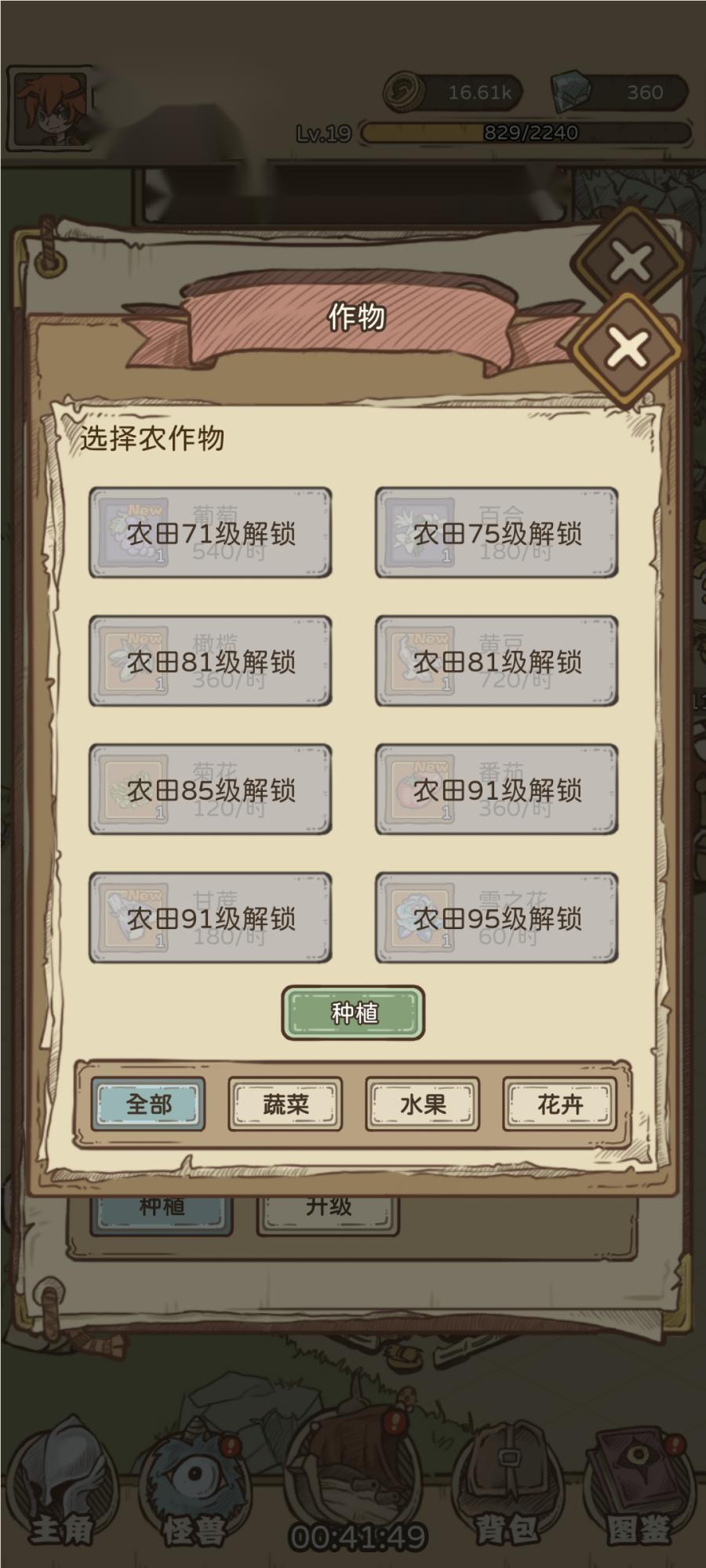Screen dimensions: 706x1568
Task: Select the locked 番茄 crop card
Action: [x=497, y=789]
